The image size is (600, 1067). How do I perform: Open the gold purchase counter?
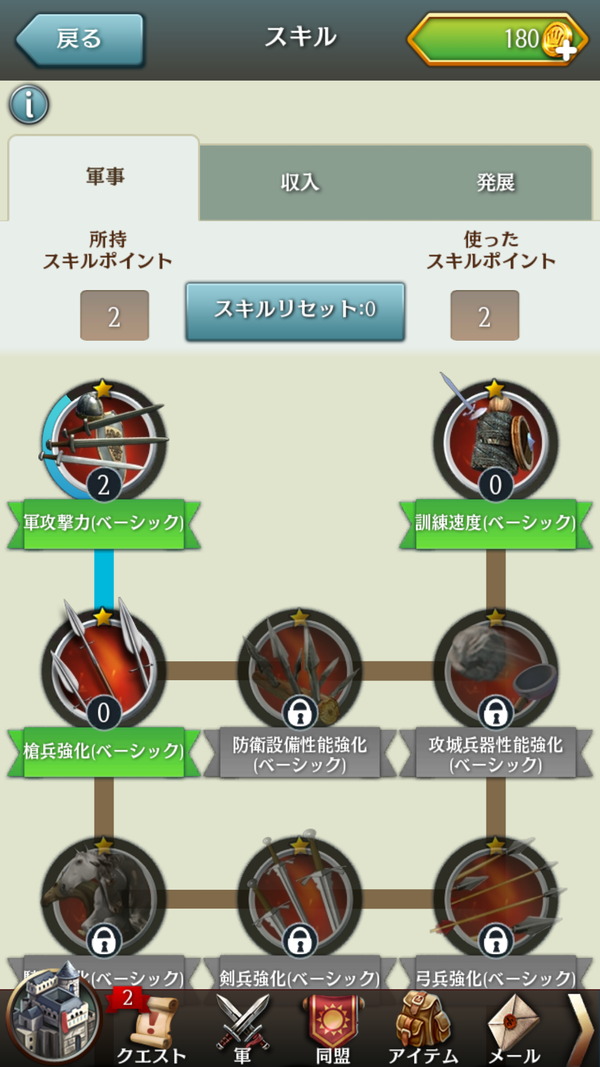point(497,40)
